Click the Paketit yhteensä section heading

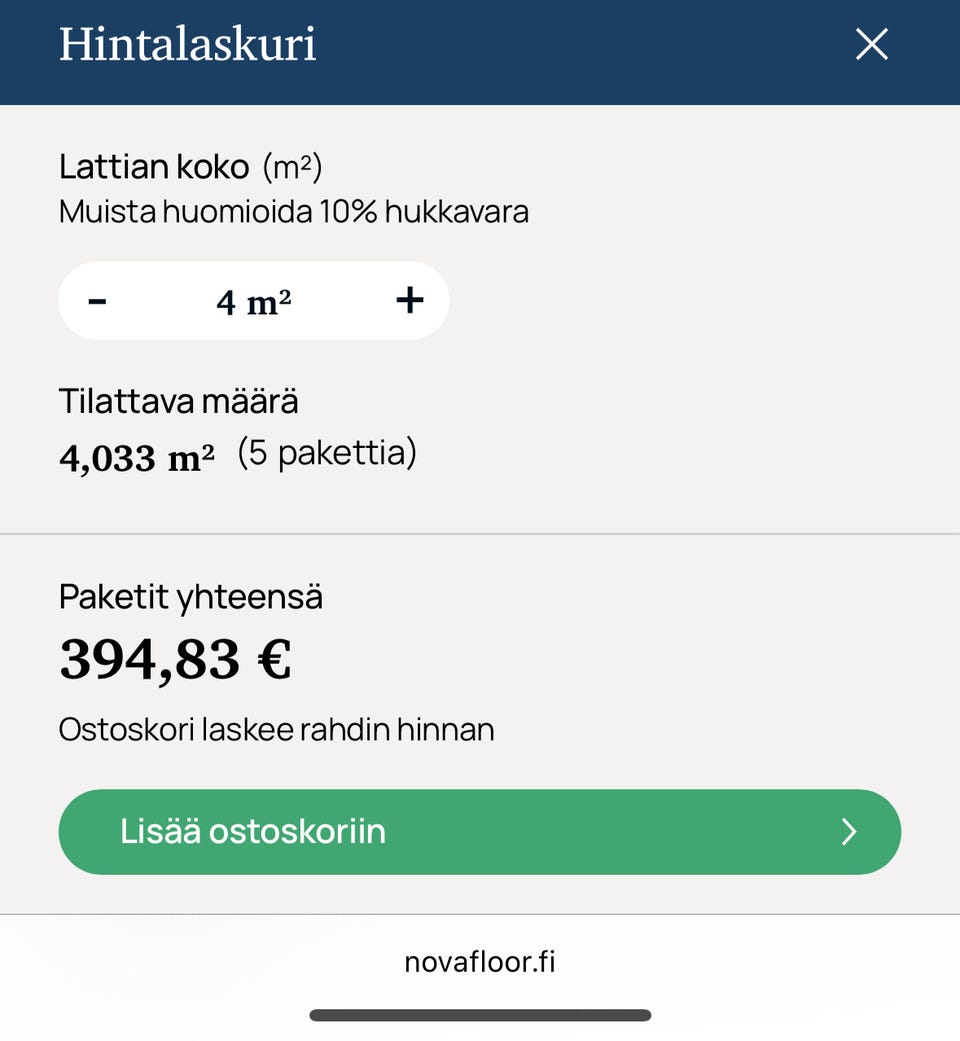click(x=191, y=595)
